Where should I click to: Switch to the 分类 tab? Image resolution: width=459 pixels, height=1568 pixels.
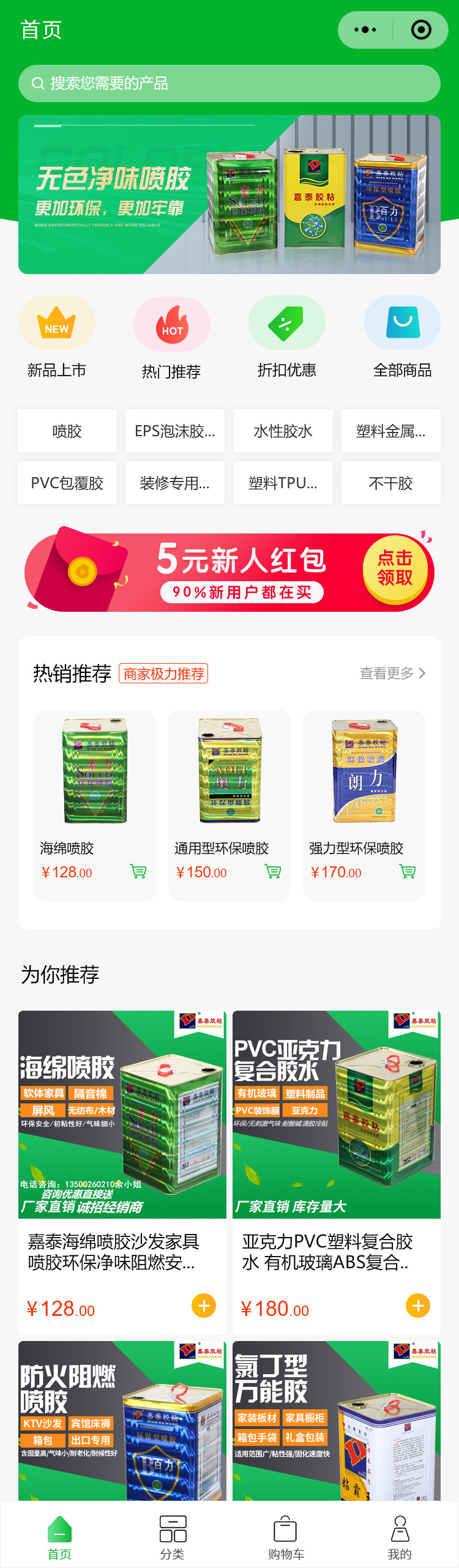pyautogui.click(x=173, y=1536)
